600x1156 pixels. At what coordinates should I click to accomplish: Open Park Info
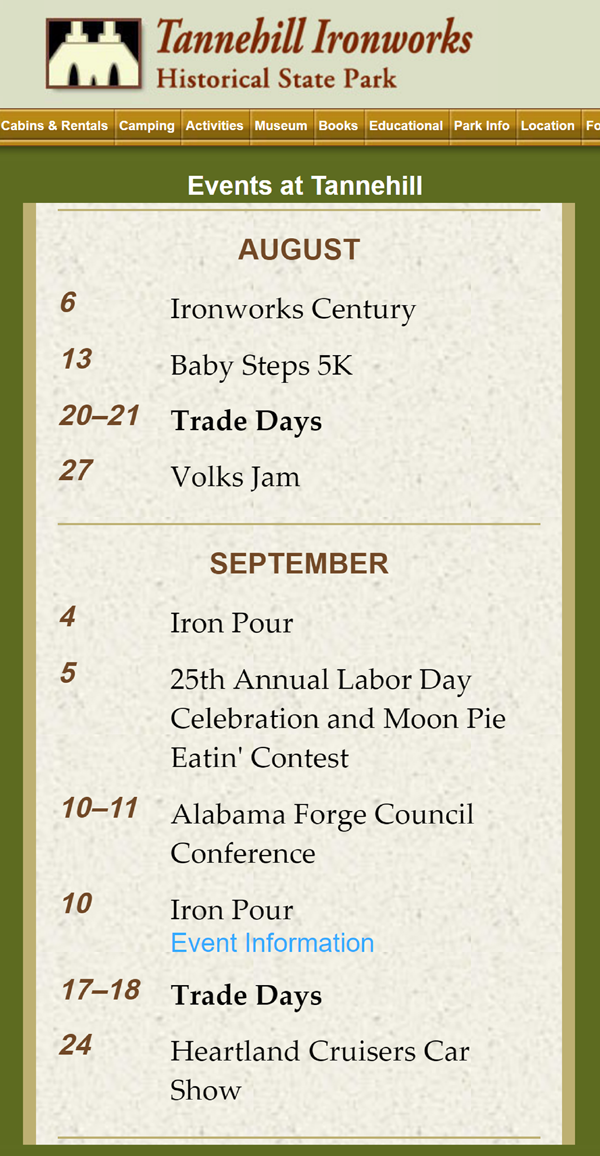tap(482, 126)
